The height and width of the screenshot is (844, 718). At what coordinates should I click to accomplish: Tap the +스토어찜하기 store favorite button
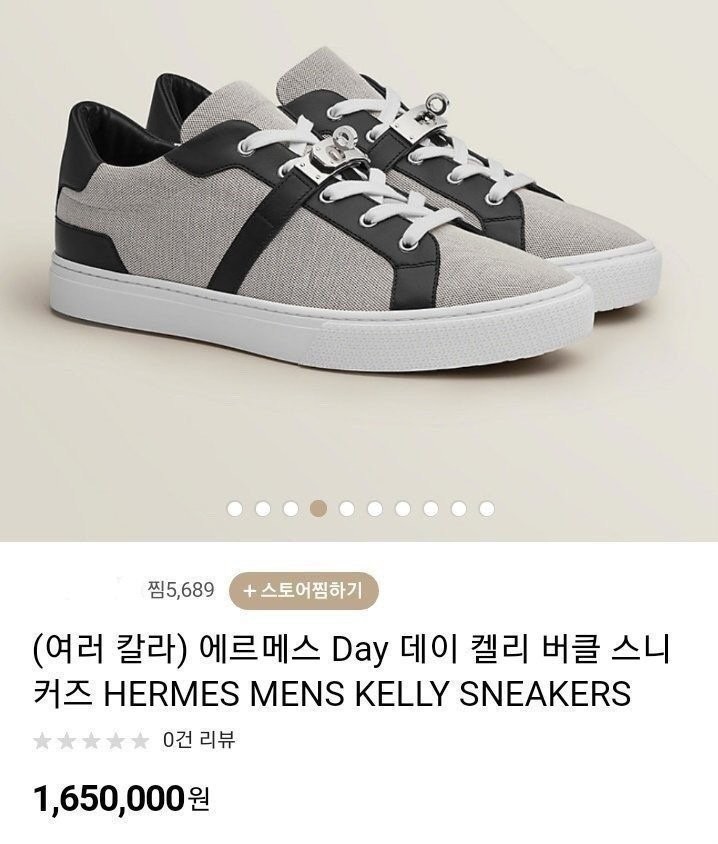[303, 591]
